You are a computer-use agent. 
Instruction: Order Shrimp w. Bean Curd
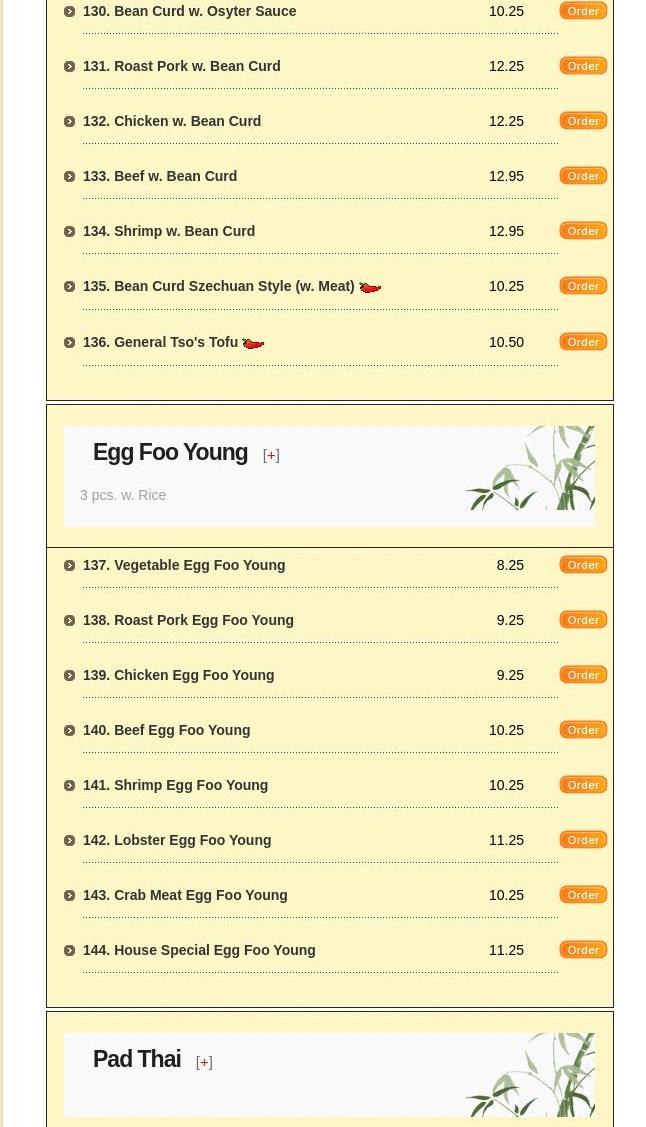pos(583,231)
